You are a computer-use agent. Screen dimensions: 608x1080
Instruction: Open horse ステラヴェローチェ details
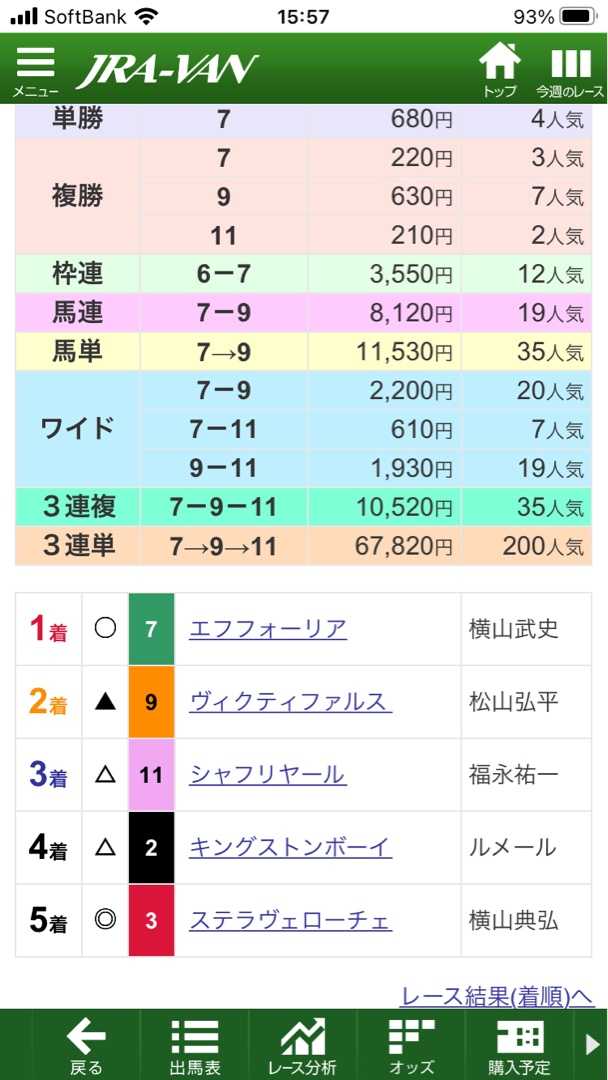(x=291, y=921)
